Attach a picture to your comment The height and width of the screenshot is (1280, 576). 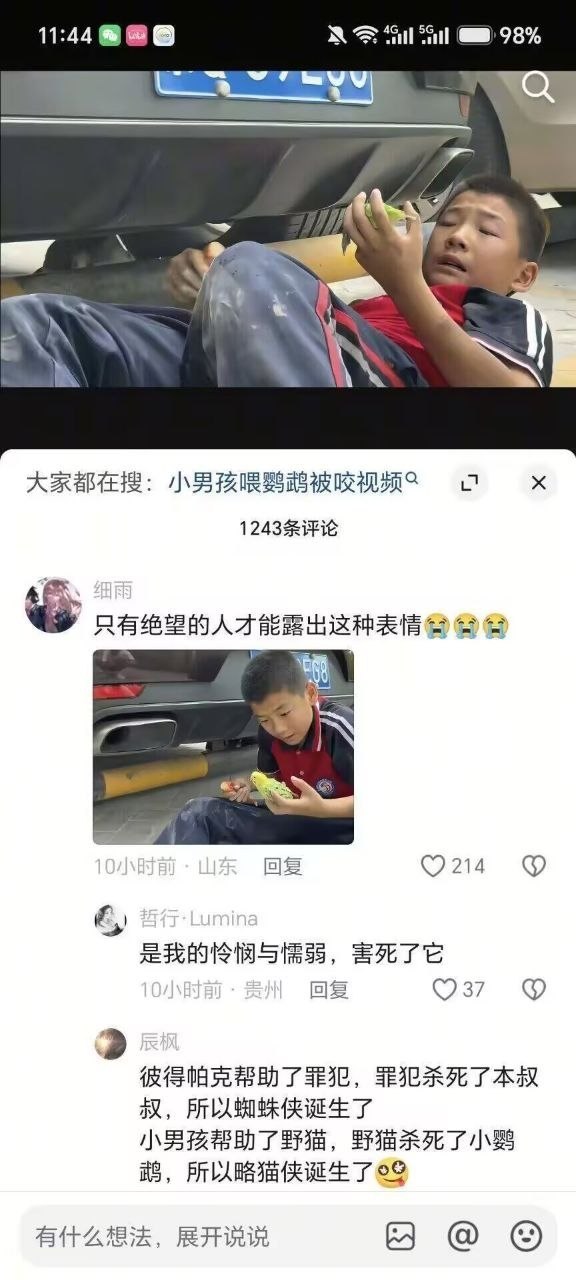(400, 1236)
